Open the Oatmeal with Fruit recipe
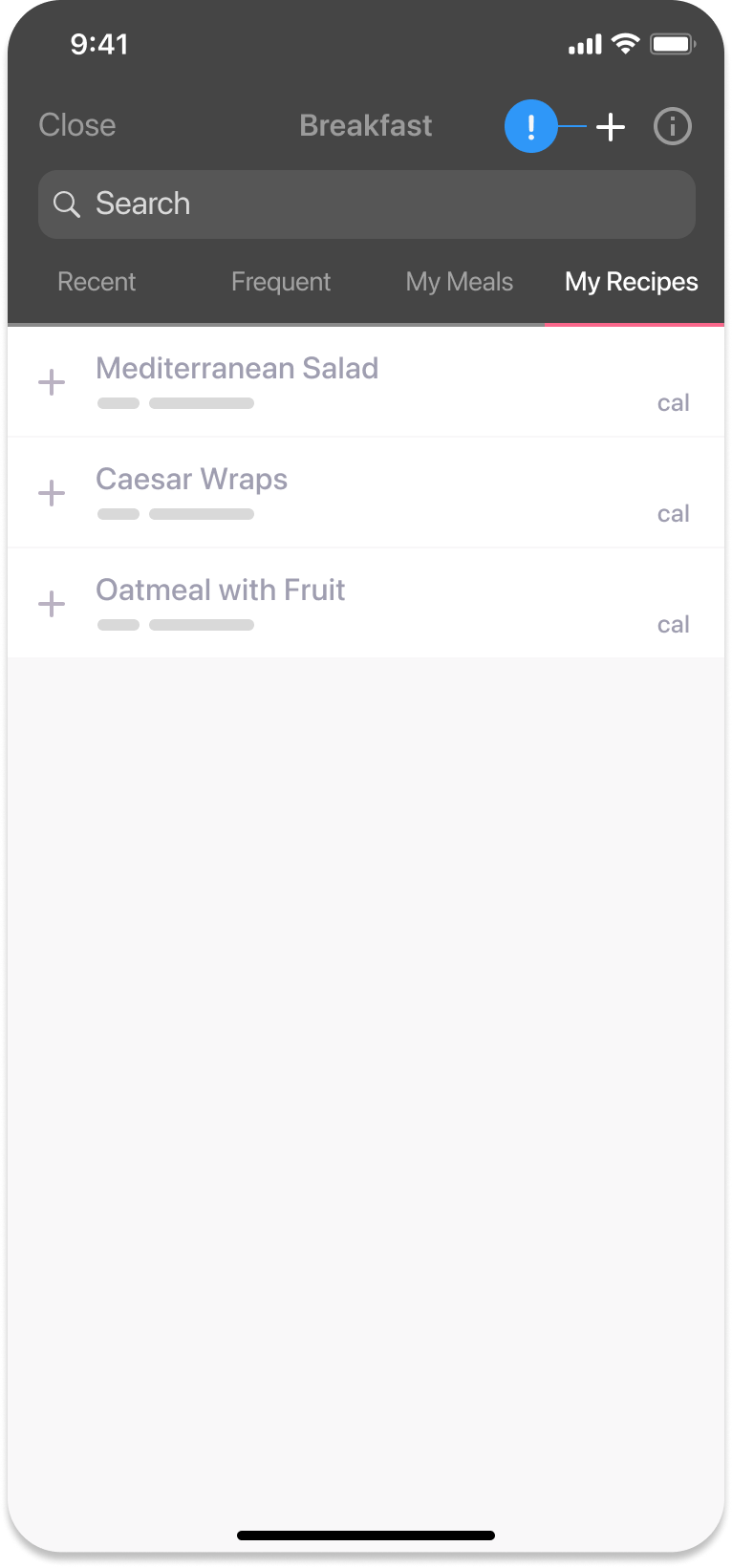The image size is (732, 1568). pyautogui.click(x=221, y=590)
